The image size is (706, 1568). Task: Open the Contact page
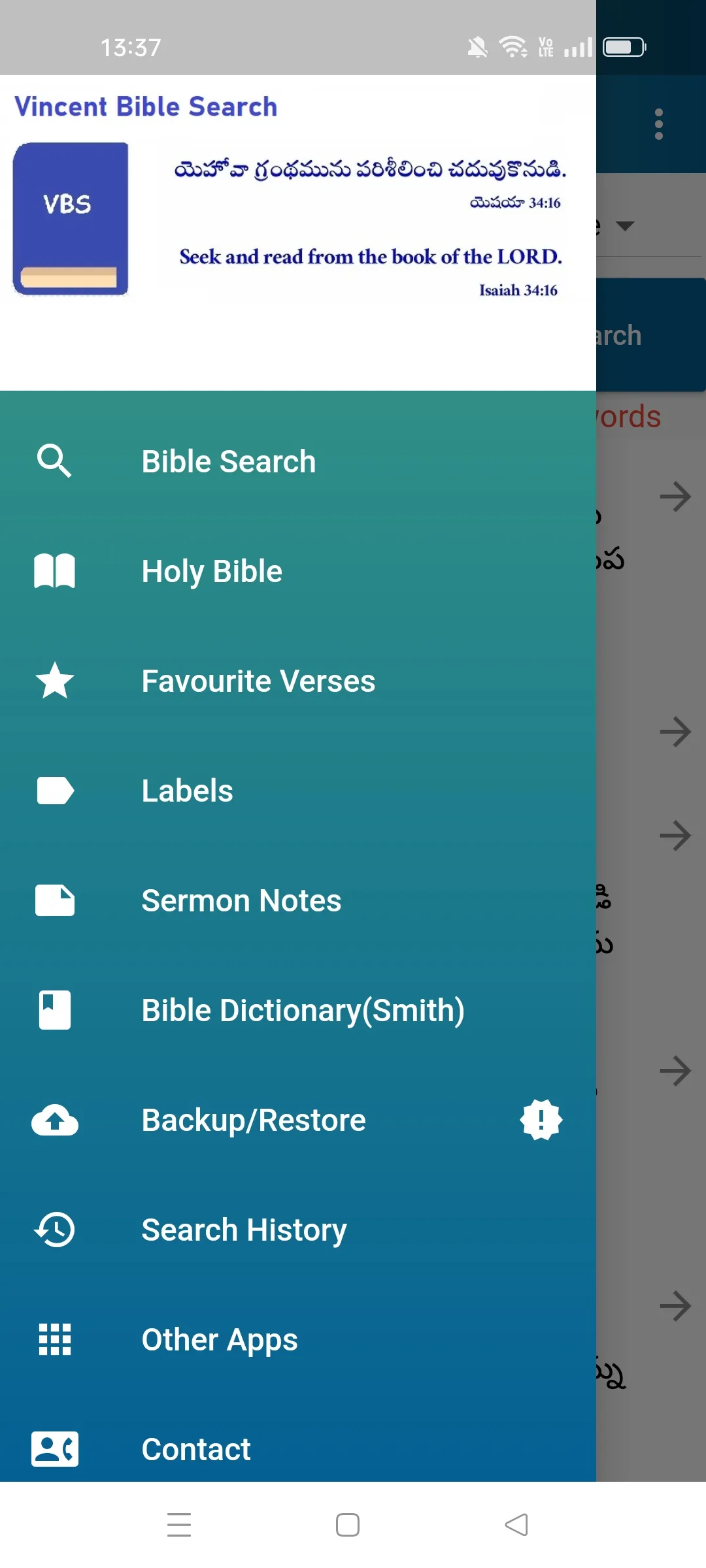pos(196,1449)
